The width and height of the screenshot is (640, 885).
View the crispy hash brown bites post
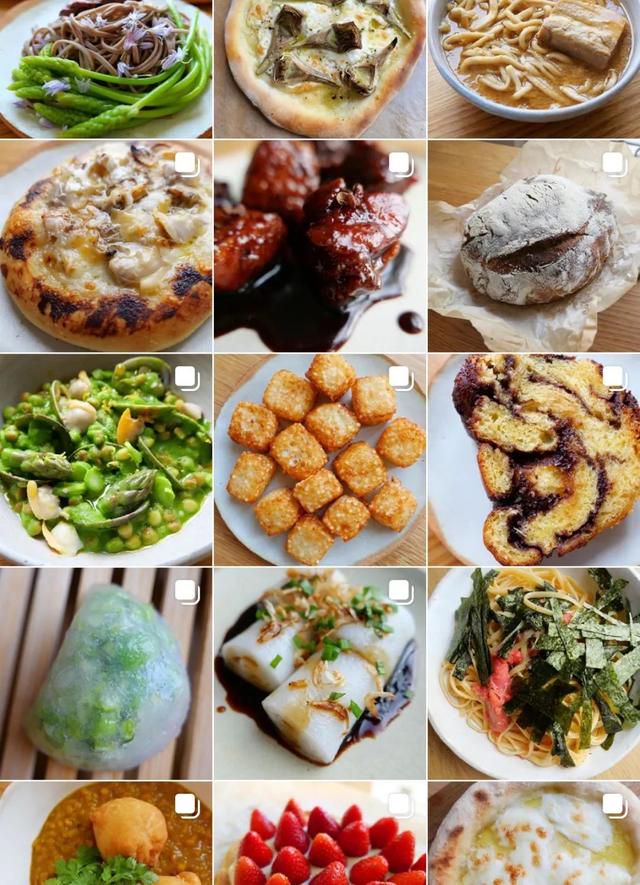click(x=320, y=460)
